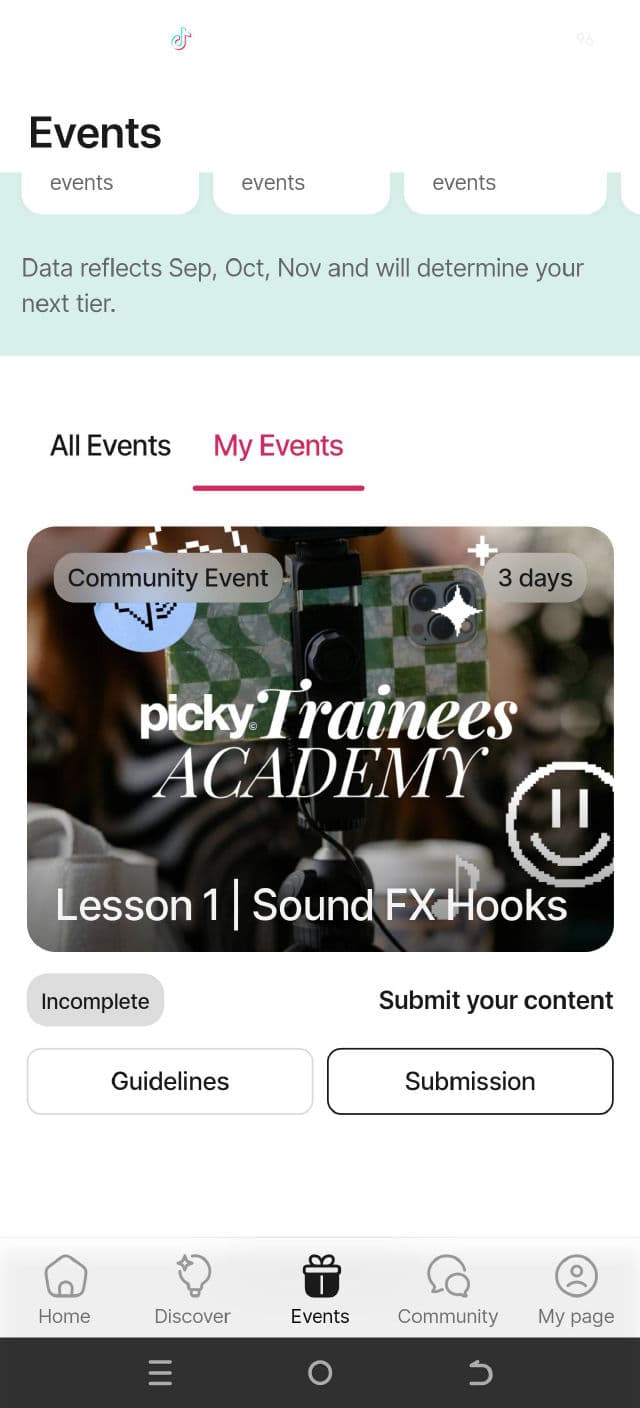Select the My Events tab
This screenshot has height=1408, width=640.
click(278, 446)
